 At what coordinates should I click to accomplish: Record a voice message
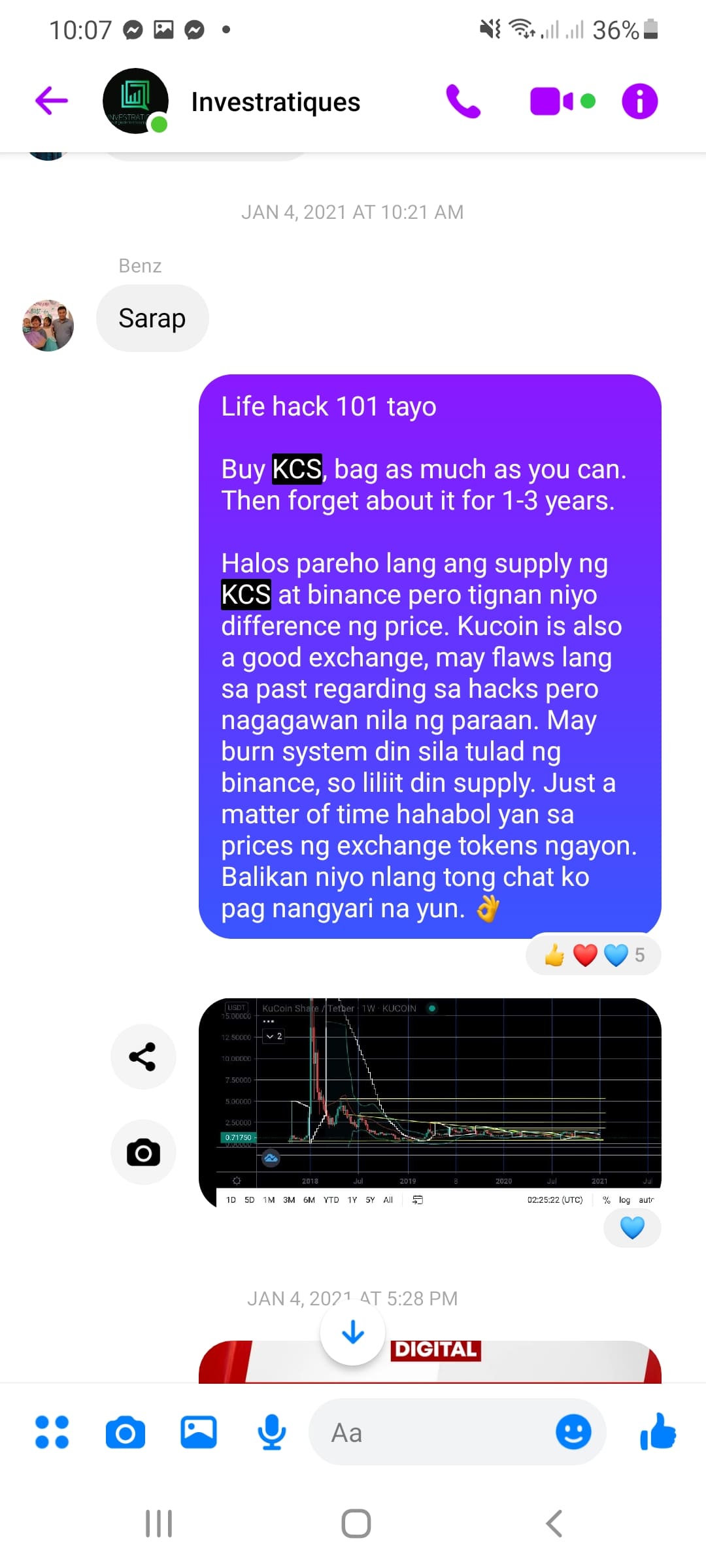(272, 1432)
